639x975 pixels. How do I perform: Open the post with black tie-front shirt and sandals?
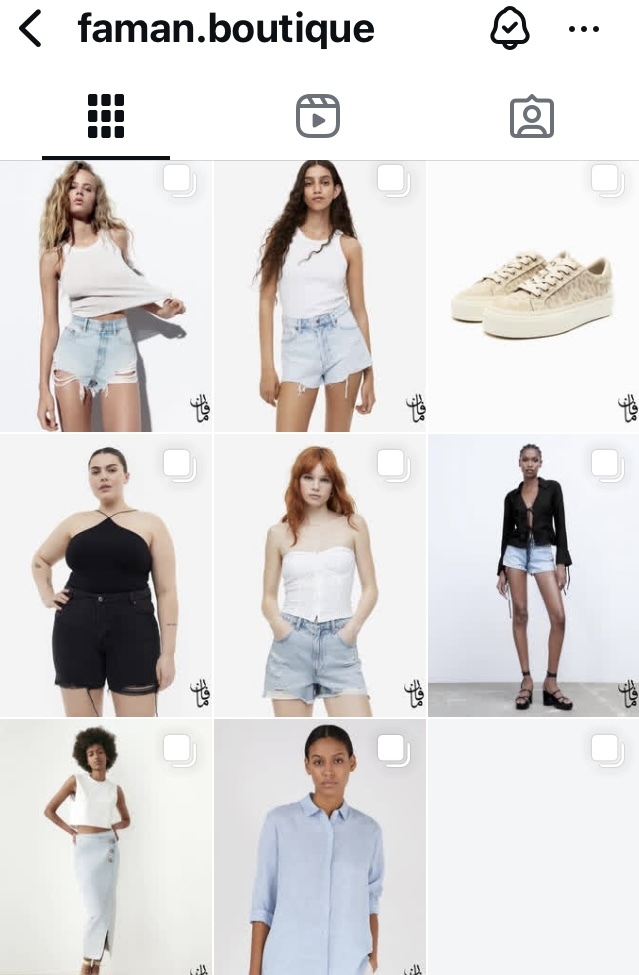click(533, 576)
